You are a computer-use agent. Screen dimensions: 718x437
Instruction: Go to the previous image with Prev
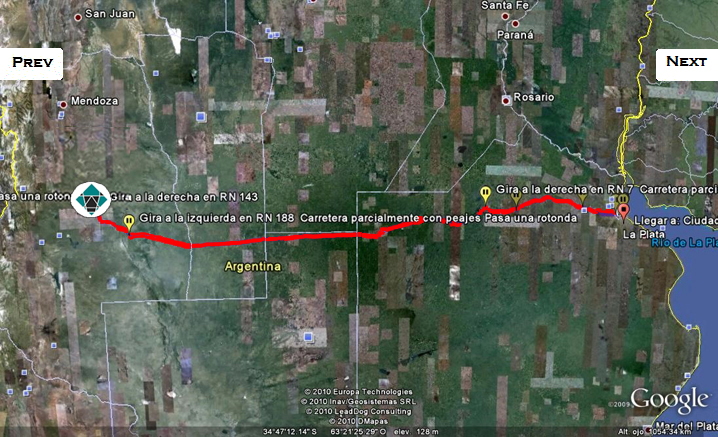[31, 62]
